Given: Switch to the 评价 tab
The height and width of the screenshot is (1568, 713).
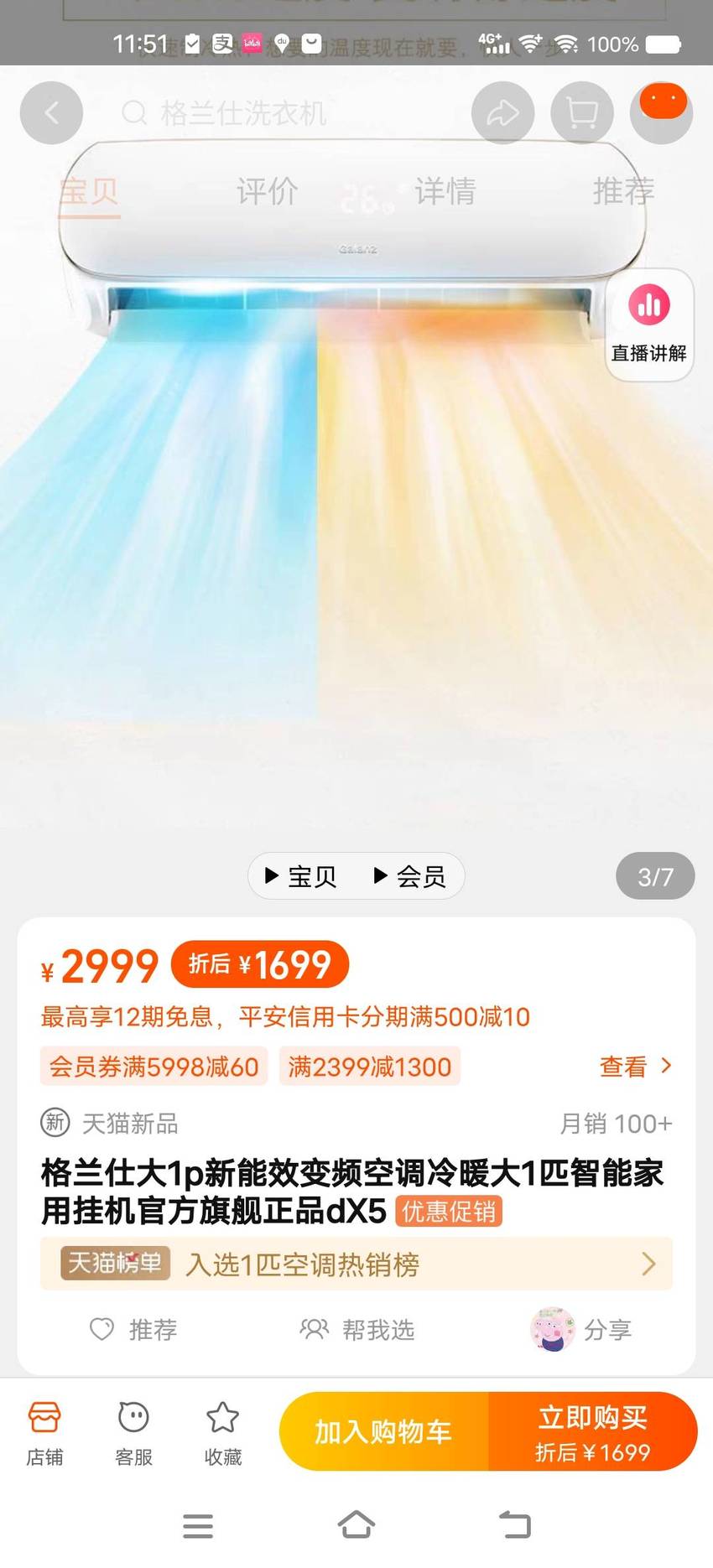Looking at the screenshot, I should pyautogui.click(x=268, y=191).
